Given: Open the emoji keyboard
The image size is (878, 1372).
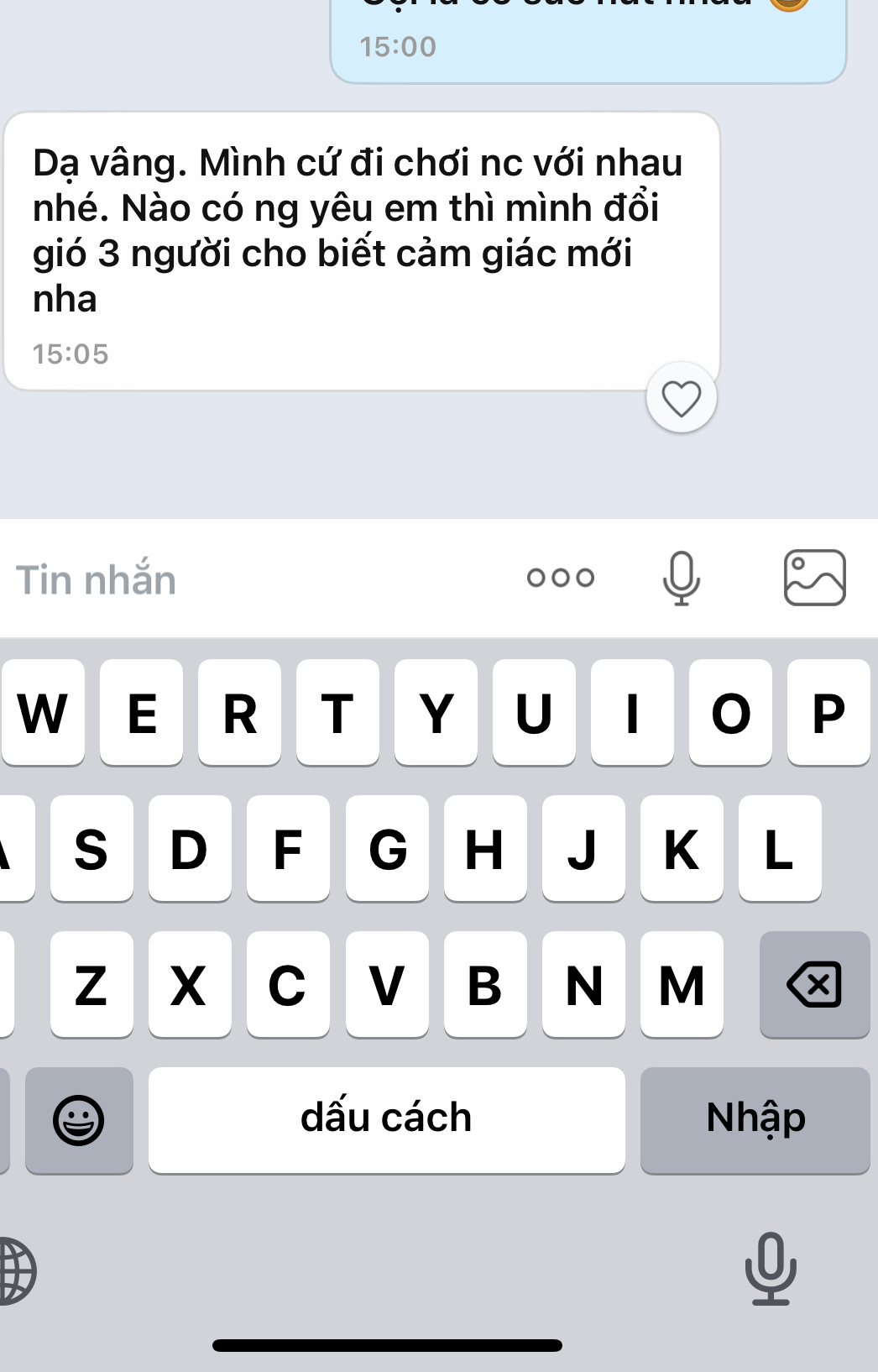Looking at the screenshot, I should 79,1119.
